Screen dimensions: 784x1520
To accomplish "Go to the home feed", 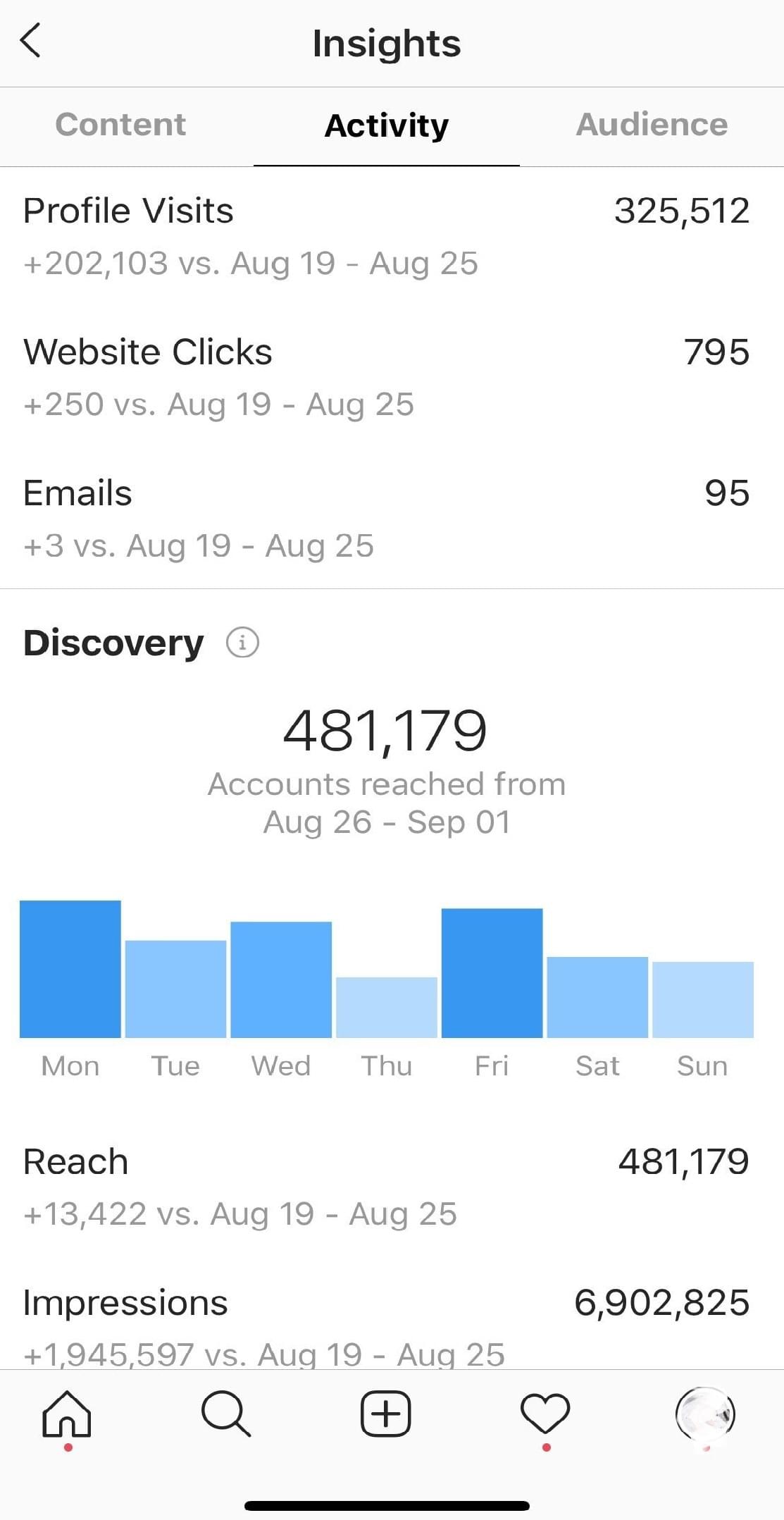I will click(67, 1414).
